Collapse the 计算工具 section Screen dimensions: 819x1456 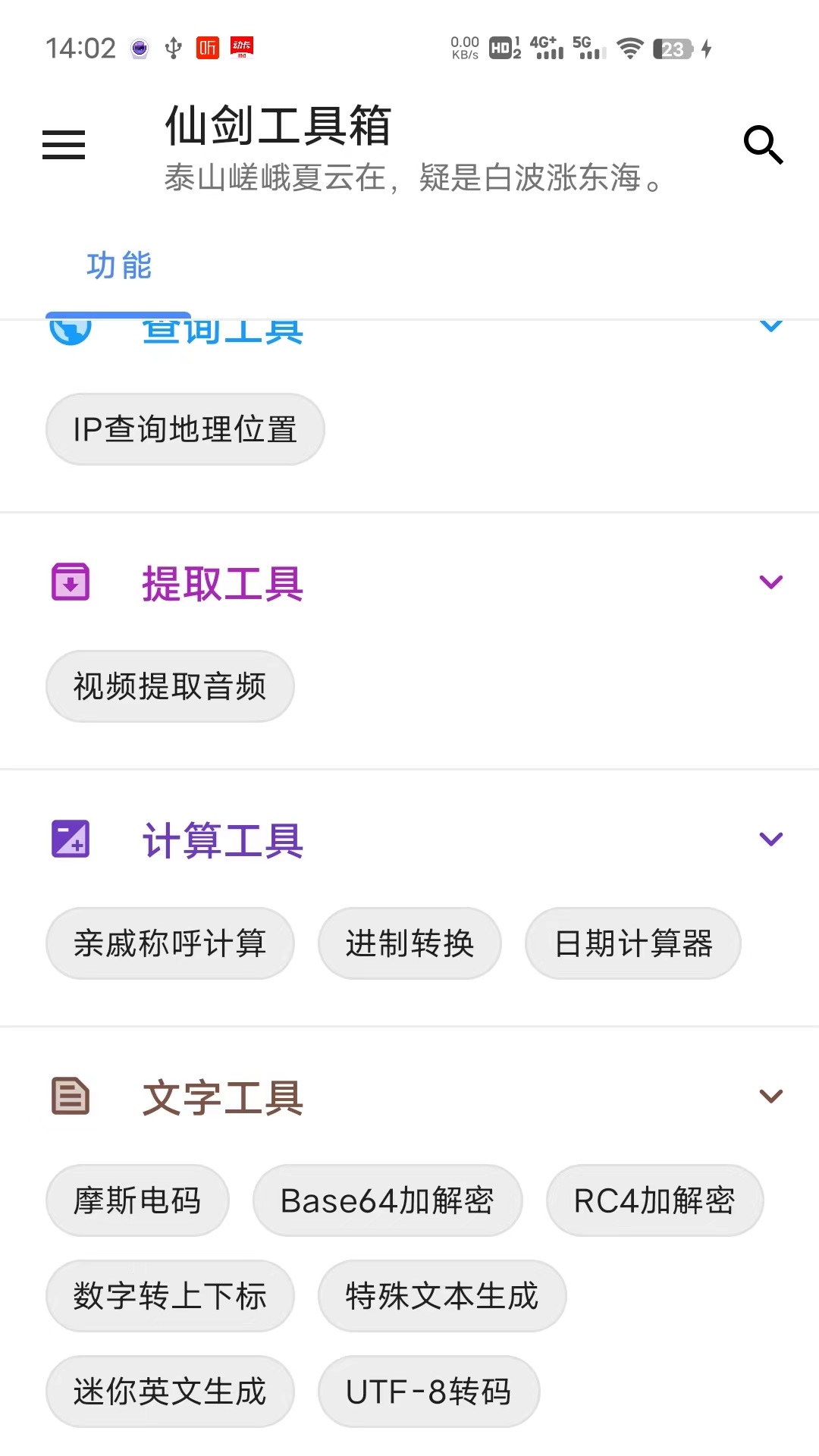[770, 839]
